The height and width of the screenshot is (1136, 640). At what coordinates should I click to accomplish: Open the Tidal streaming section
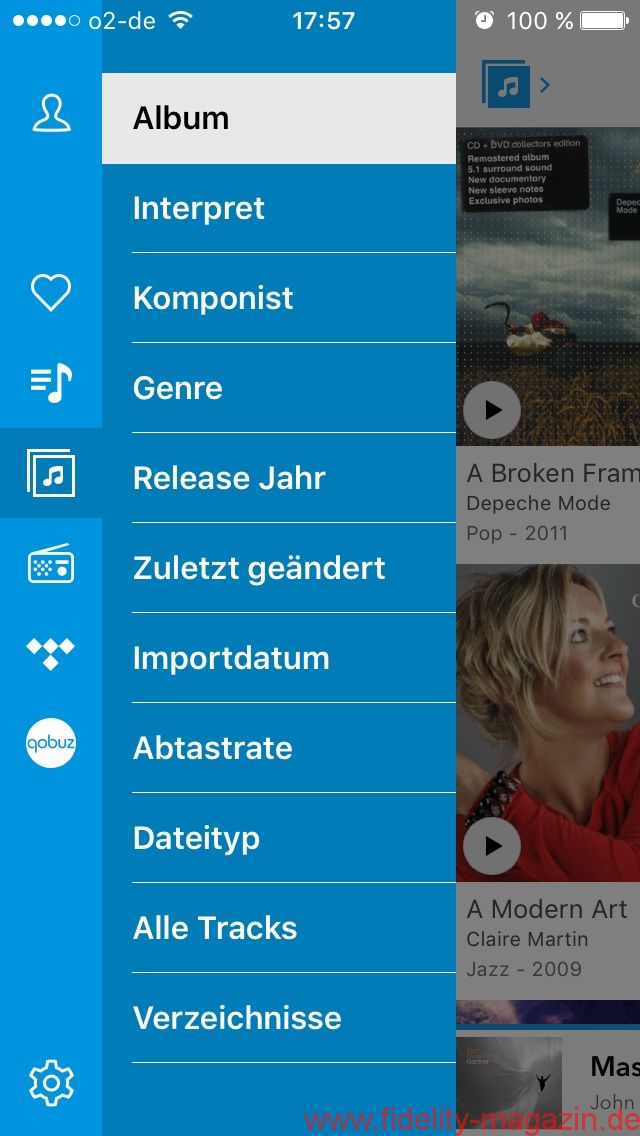51,653
